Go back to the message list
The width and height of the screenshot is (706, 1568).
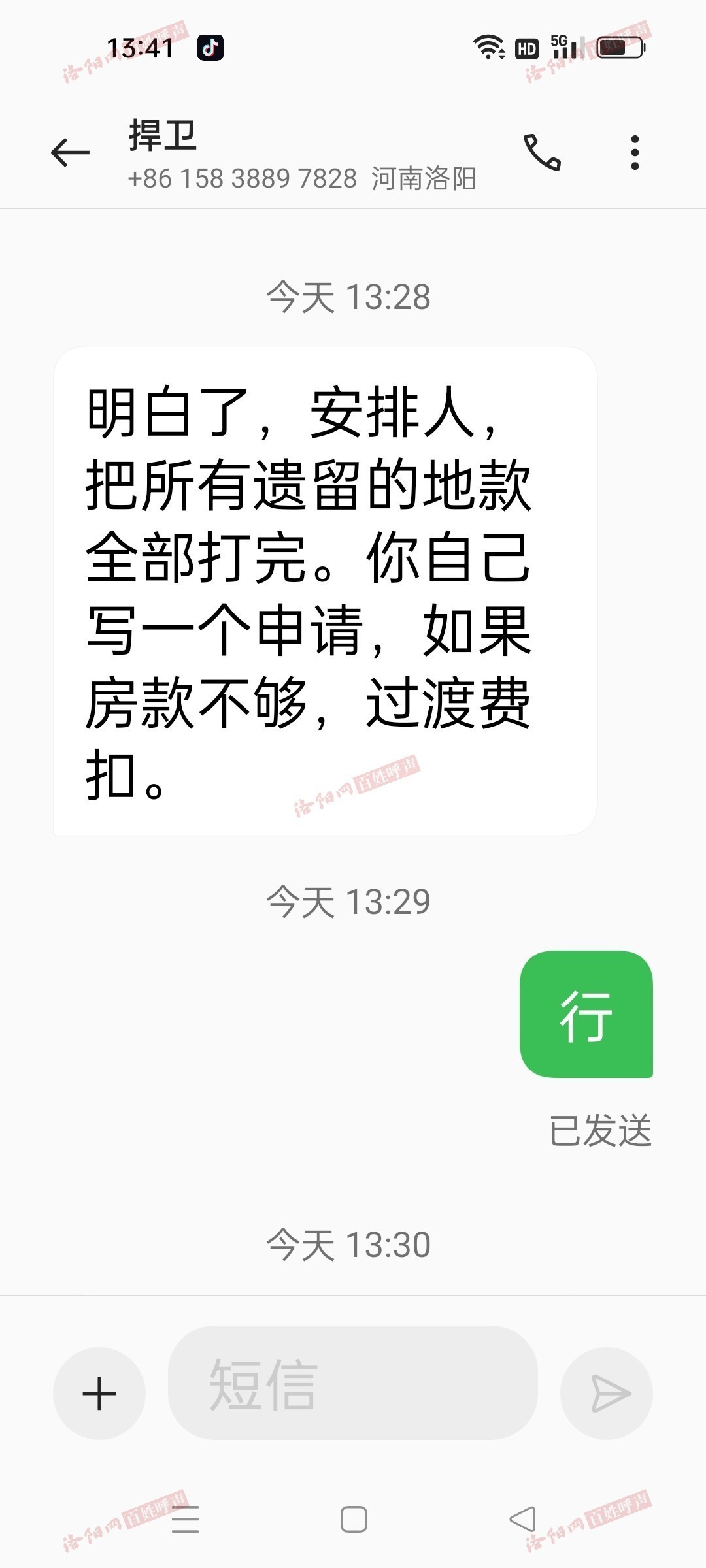coord(70,153)
